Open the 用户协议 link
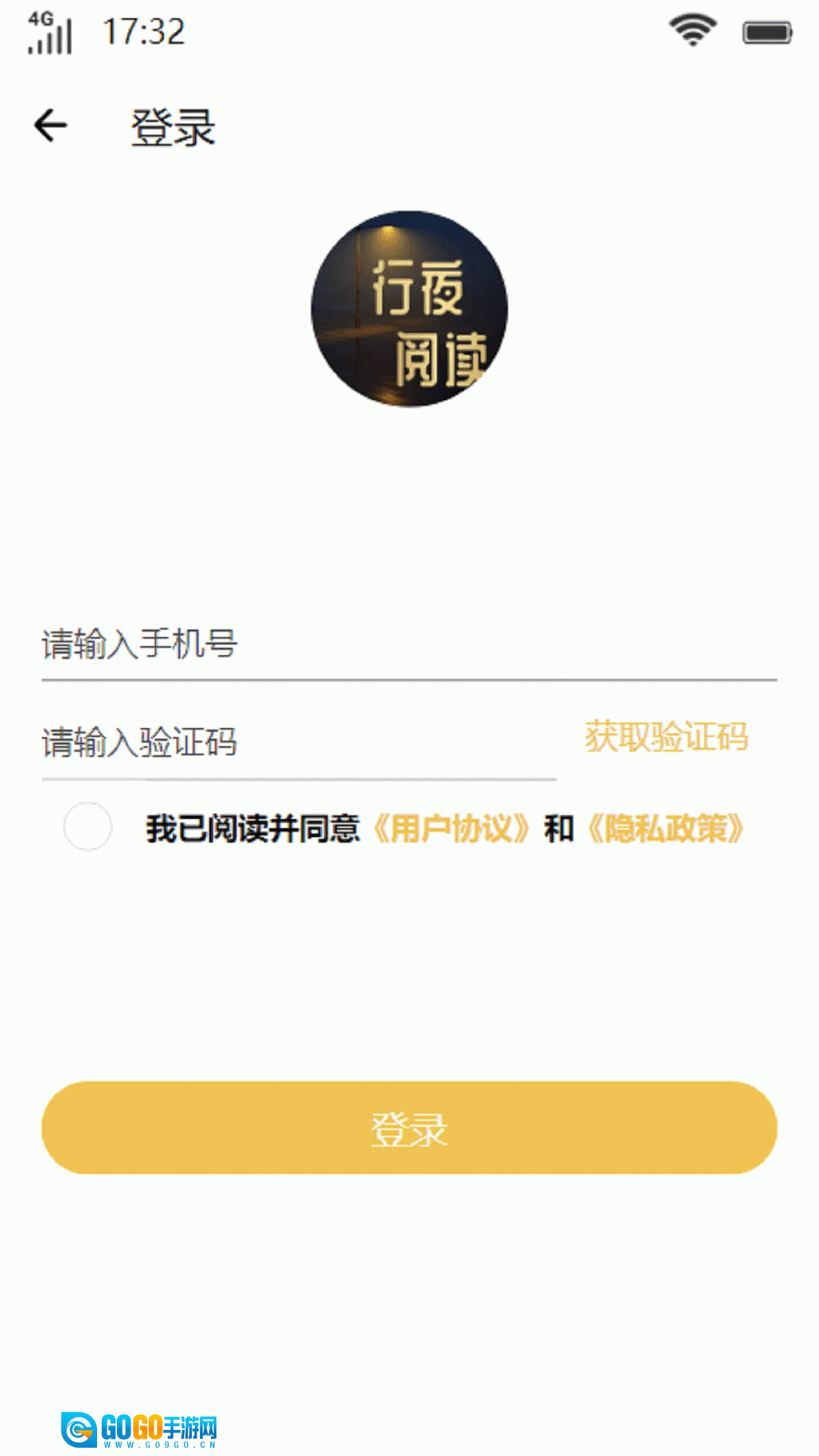The image size is (819, 1456). click(451, 828)
